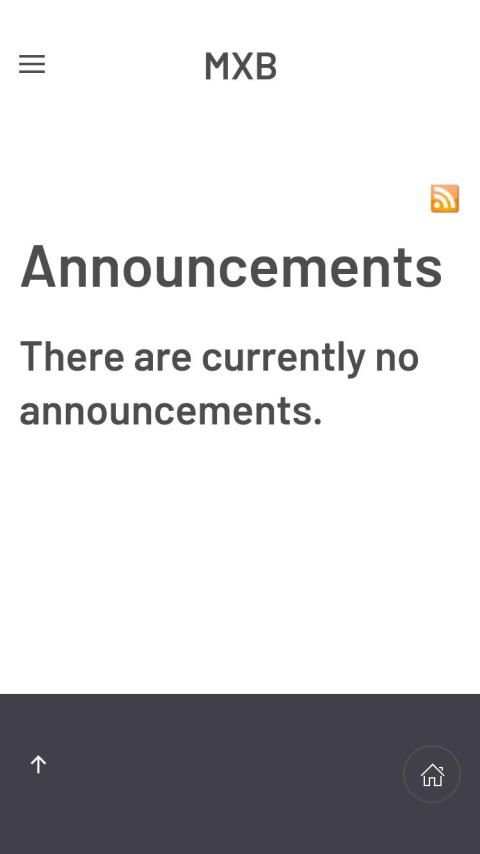Tap the MXB site title
Screen dimensions: 480x854
[x=240, y=66]
